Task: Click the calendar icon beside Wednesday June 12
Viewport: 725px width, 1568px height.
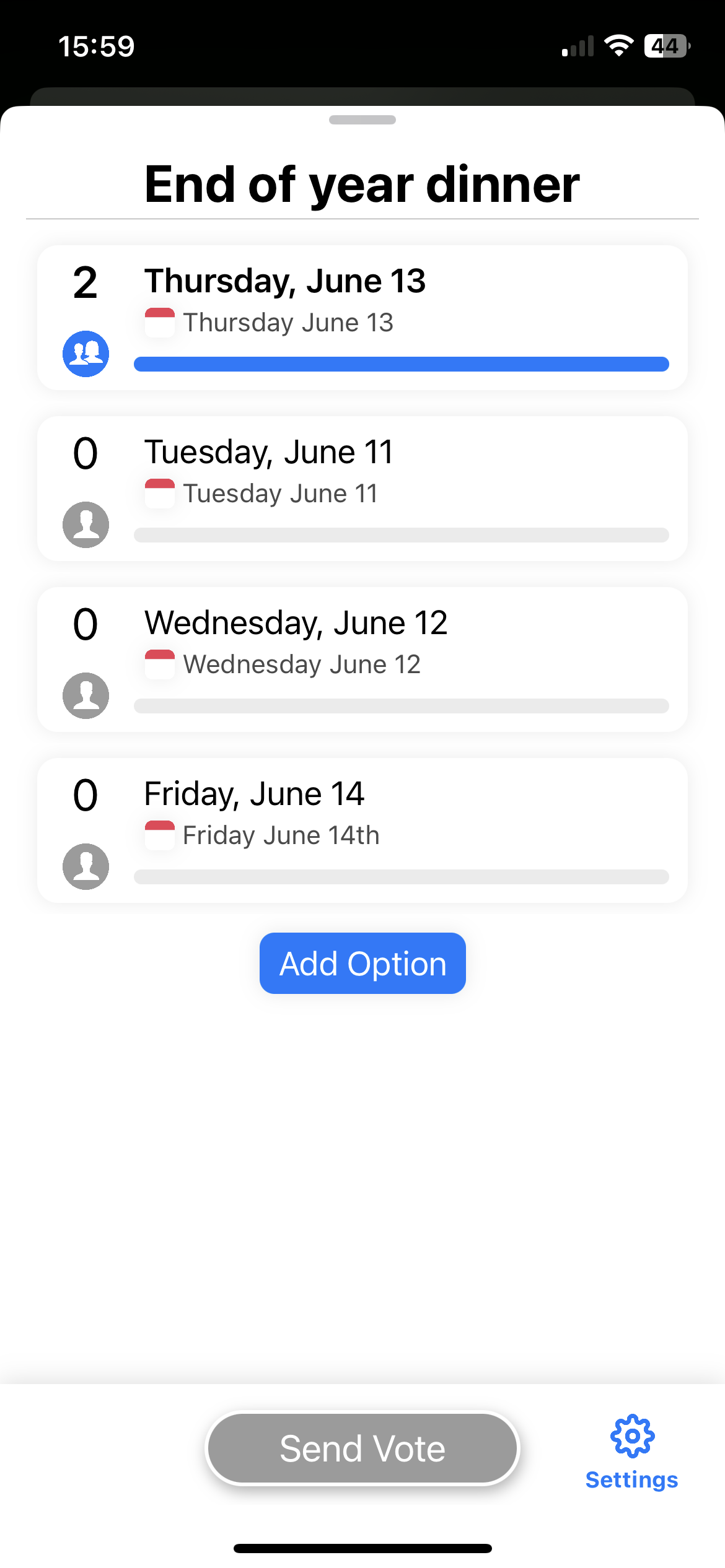Action: (x=160, y=663)
